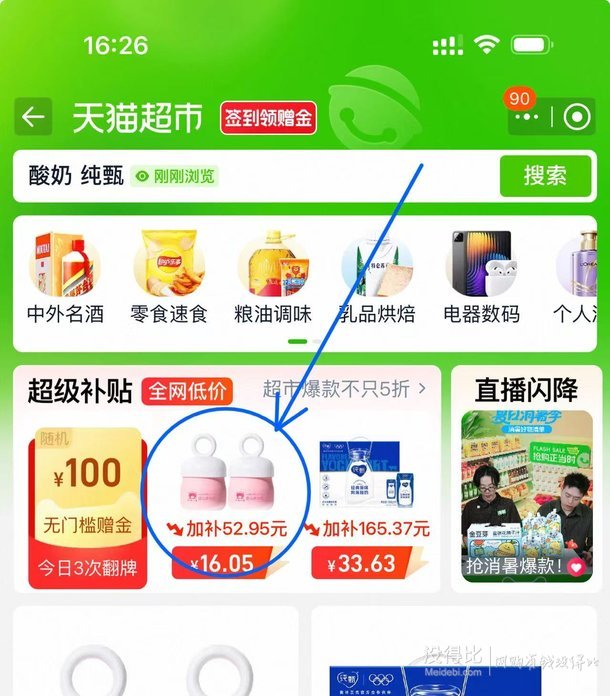The height and width of the screenshot is (696, 610).
Task: Open the three-dot more menu
Action: (525, 119)
